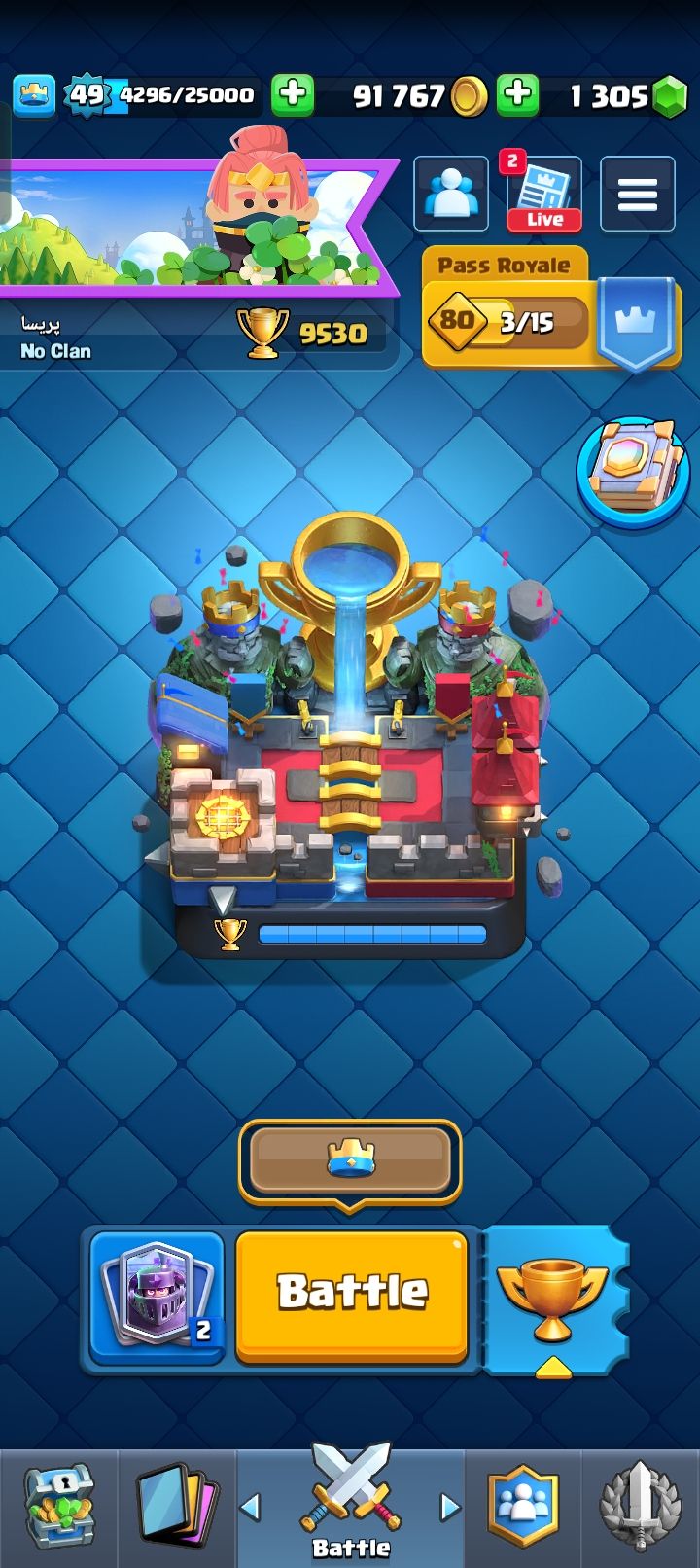Open the hamburger menu
The height and width of the screenshot is (1568, 700).
pos(638,195)
